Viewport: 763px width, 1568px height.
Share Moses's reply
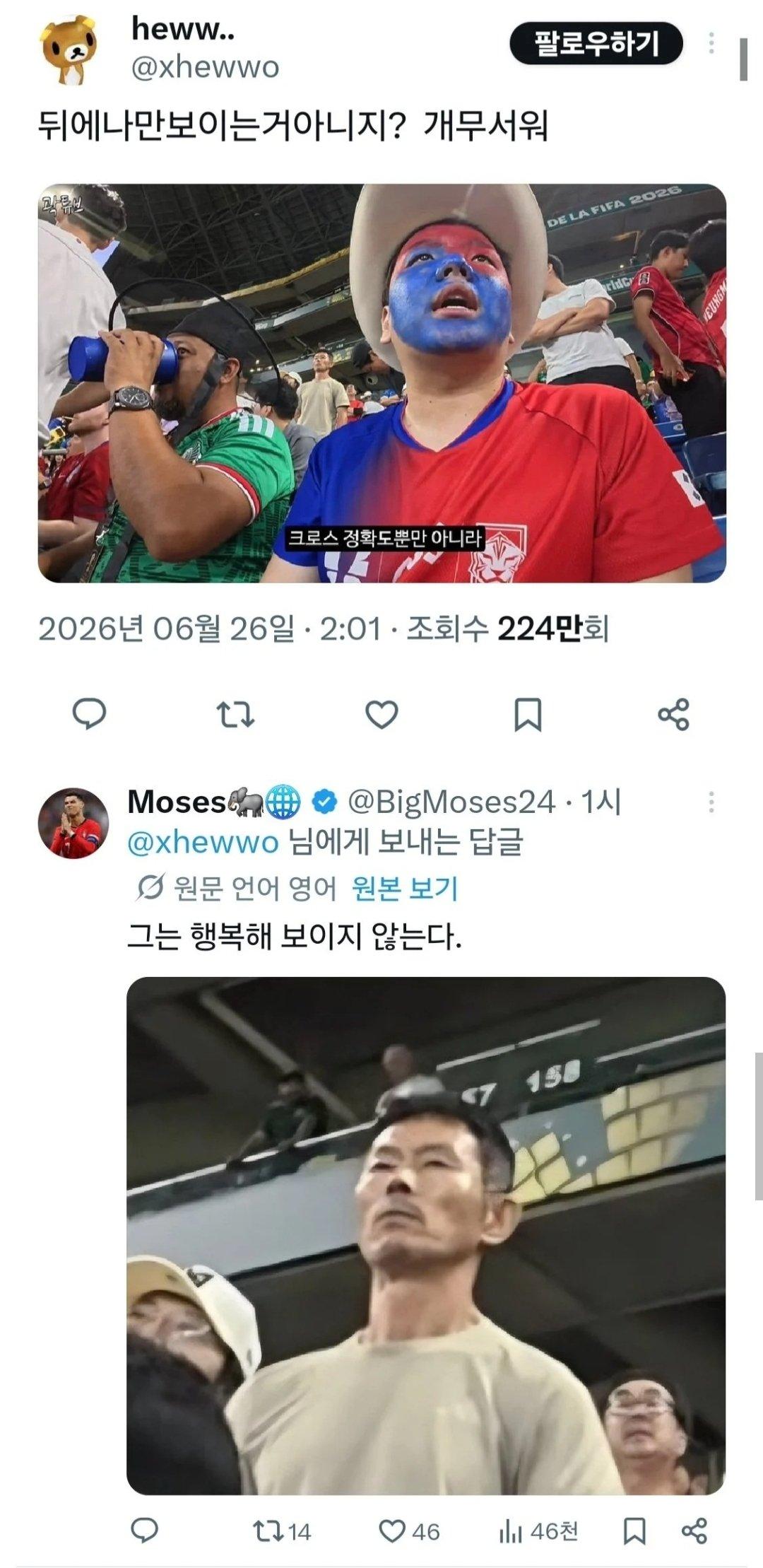click(x=694, y=1531)
